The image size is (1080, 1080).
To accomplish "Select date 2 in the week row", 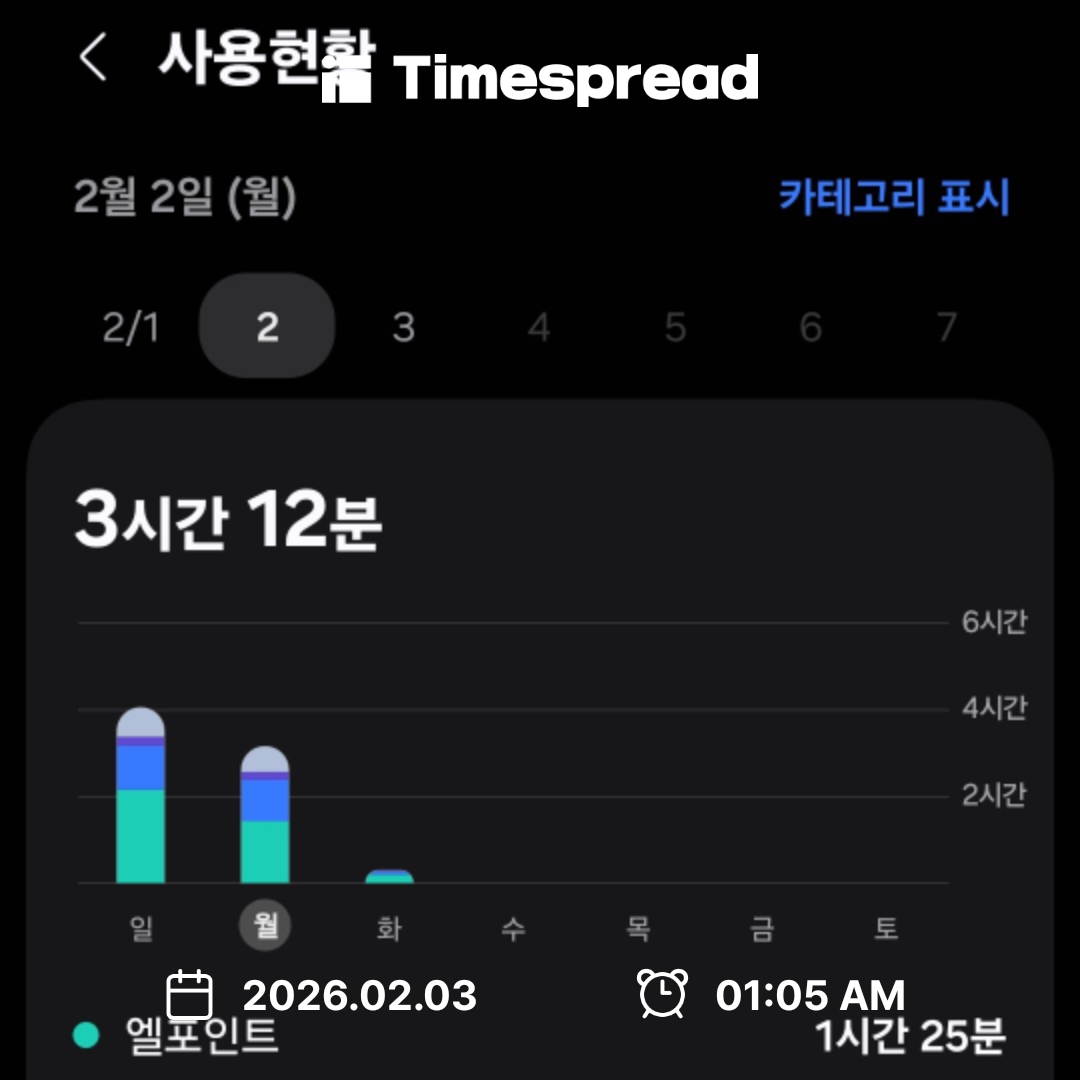I will (x=267, y=326).
